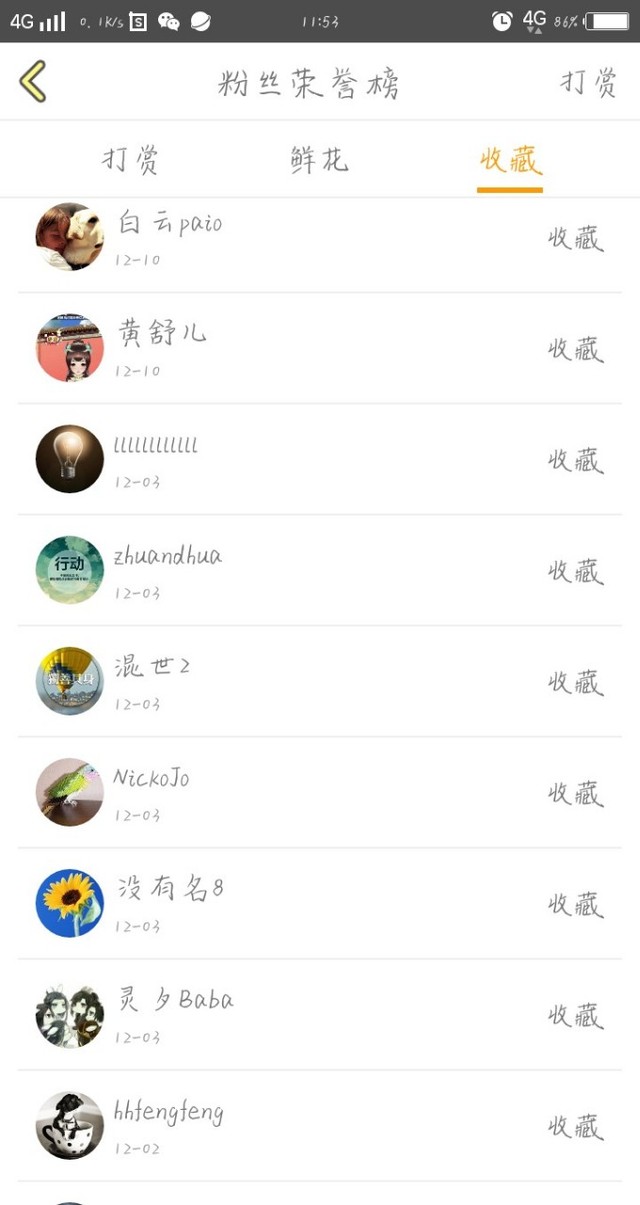Tap 打赏 in the top right corner

(588, 82)
